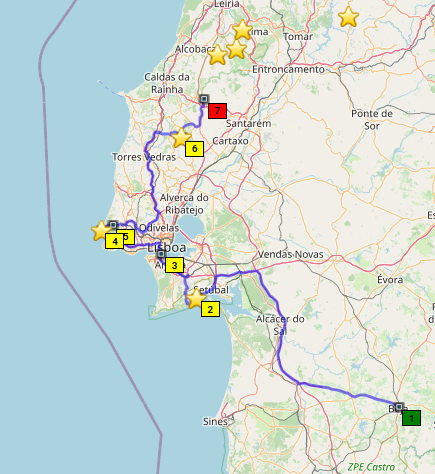Open the favorite star beside waypoint 6

point(181,137)
